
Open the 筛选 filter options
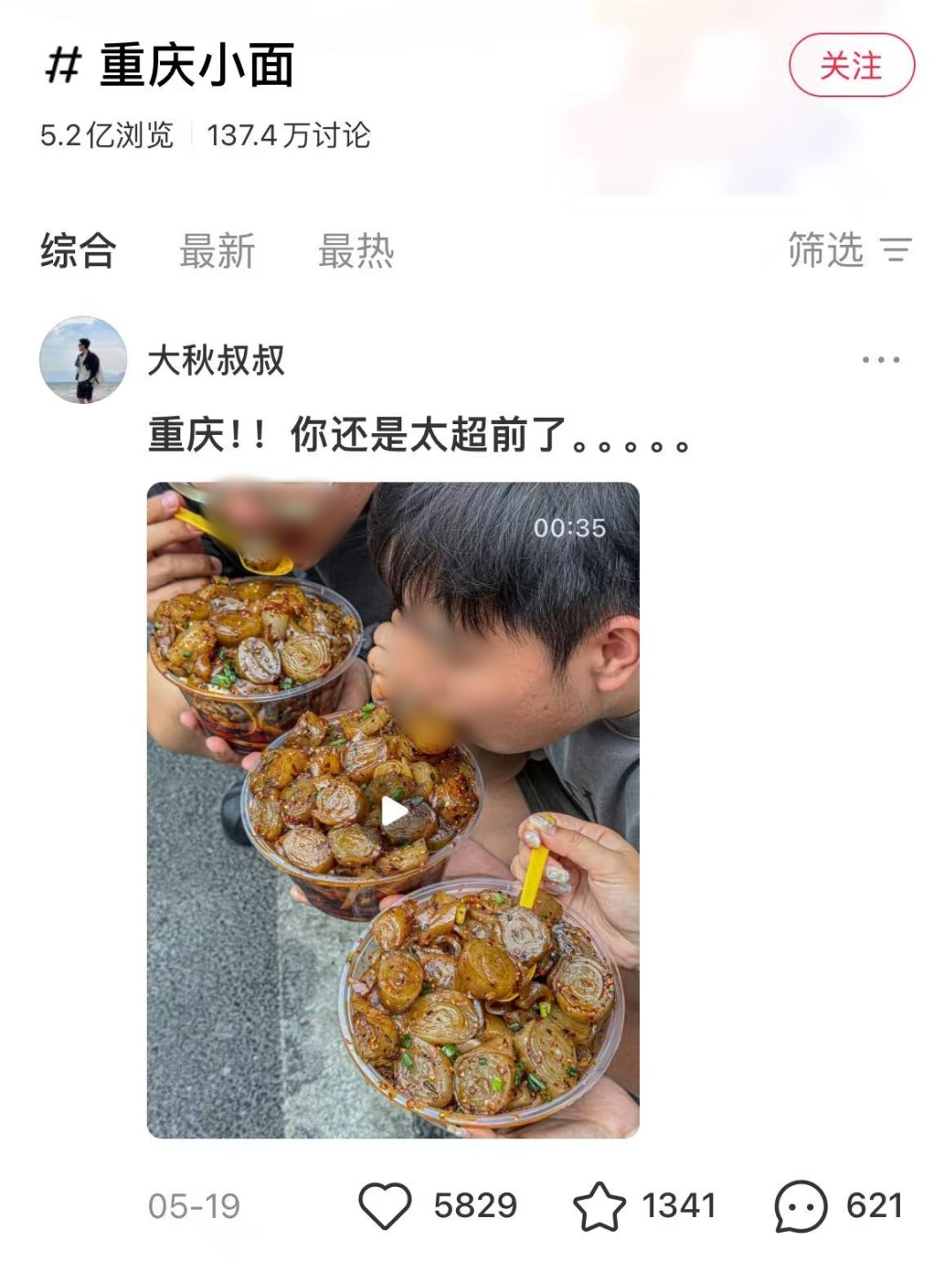849,250
